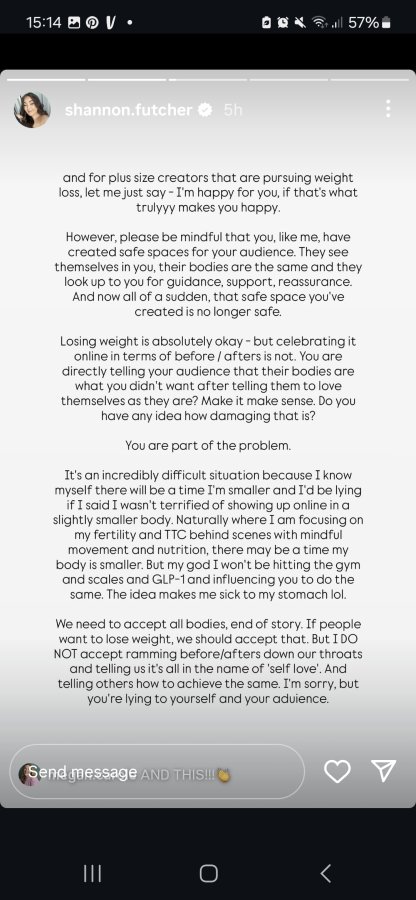
Task: Share the story via paper plane icon
Action: 384,771
